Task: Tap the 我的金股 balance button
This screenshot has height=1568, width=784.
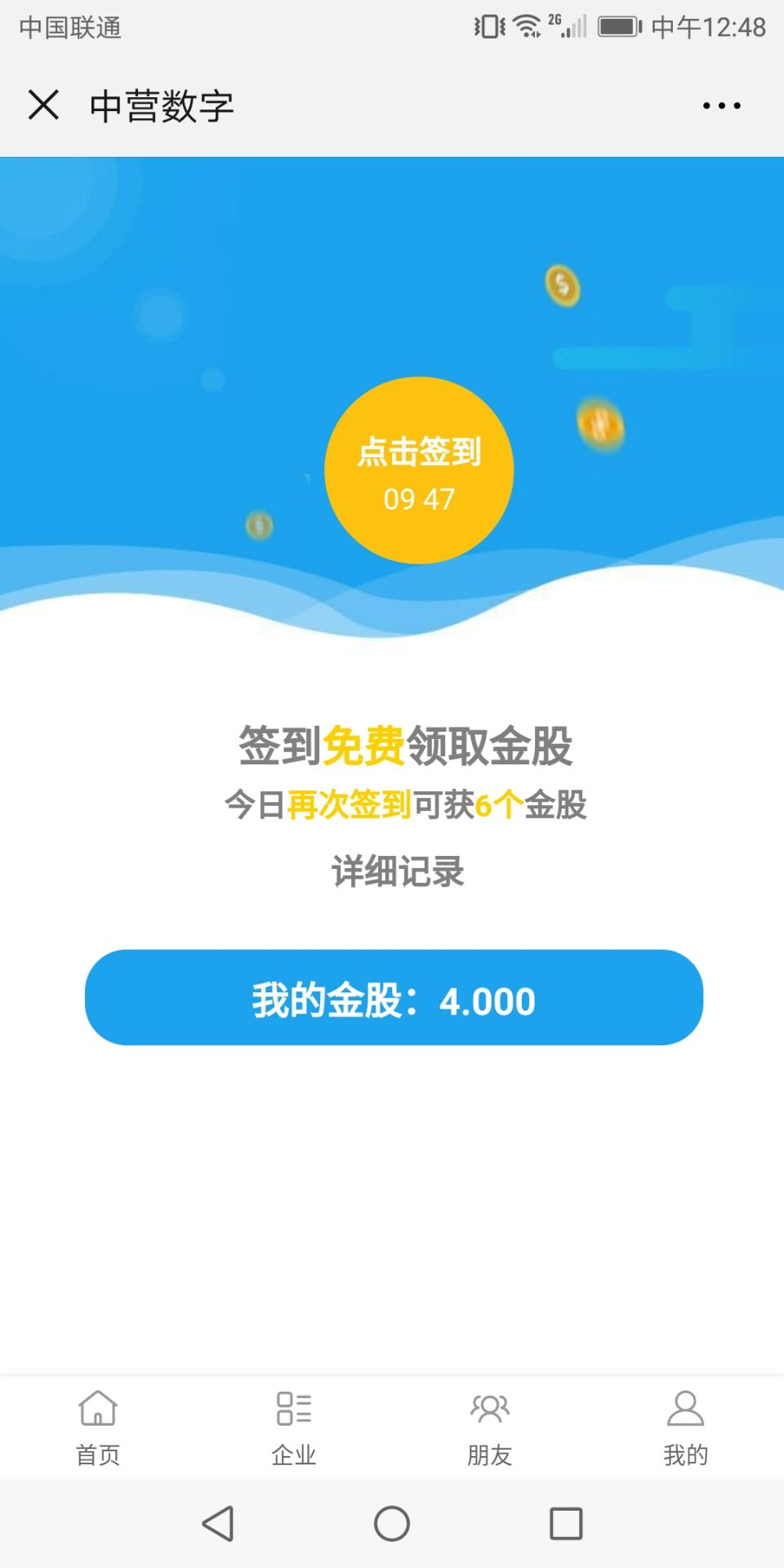Action: [394, 998]
